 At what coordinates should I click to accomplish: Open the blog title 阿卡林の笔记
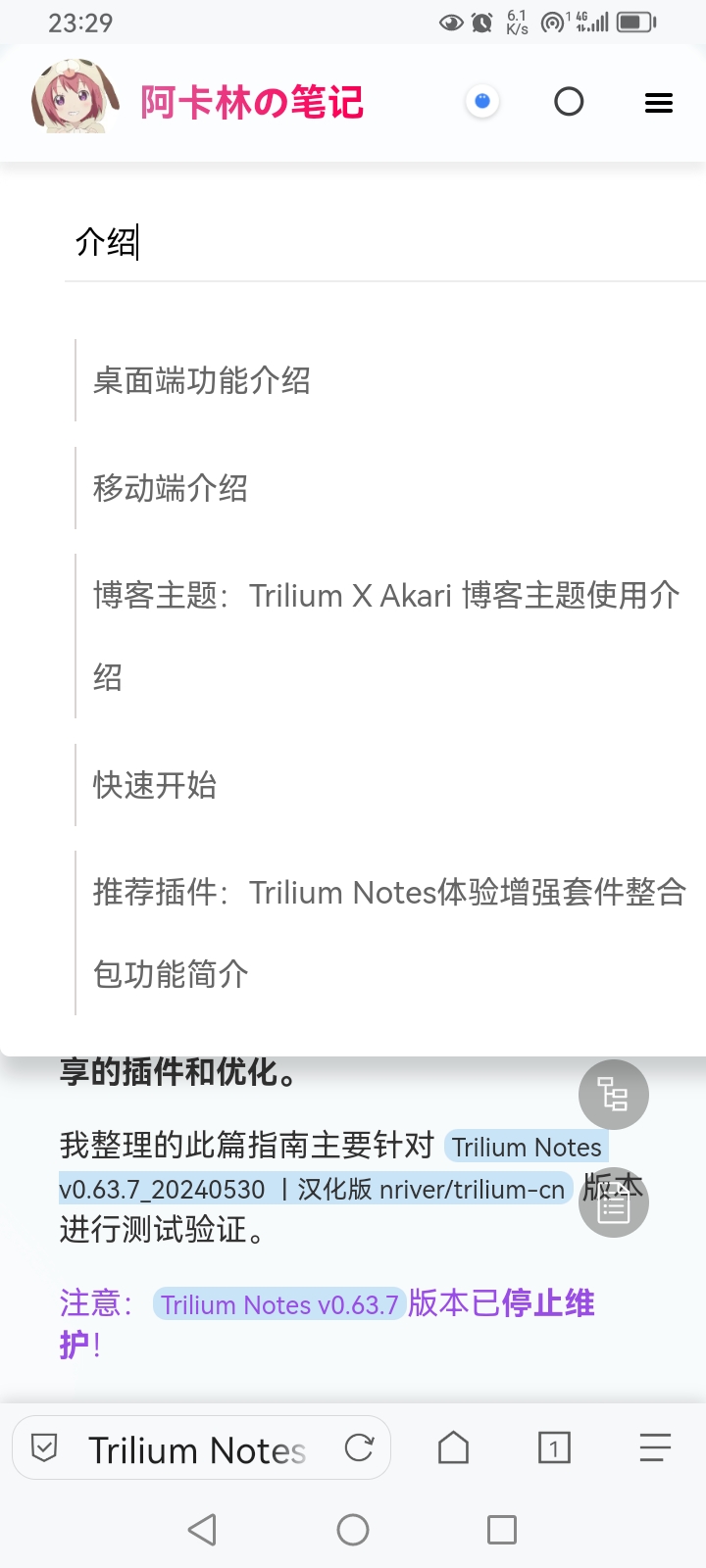pos(252,102)
